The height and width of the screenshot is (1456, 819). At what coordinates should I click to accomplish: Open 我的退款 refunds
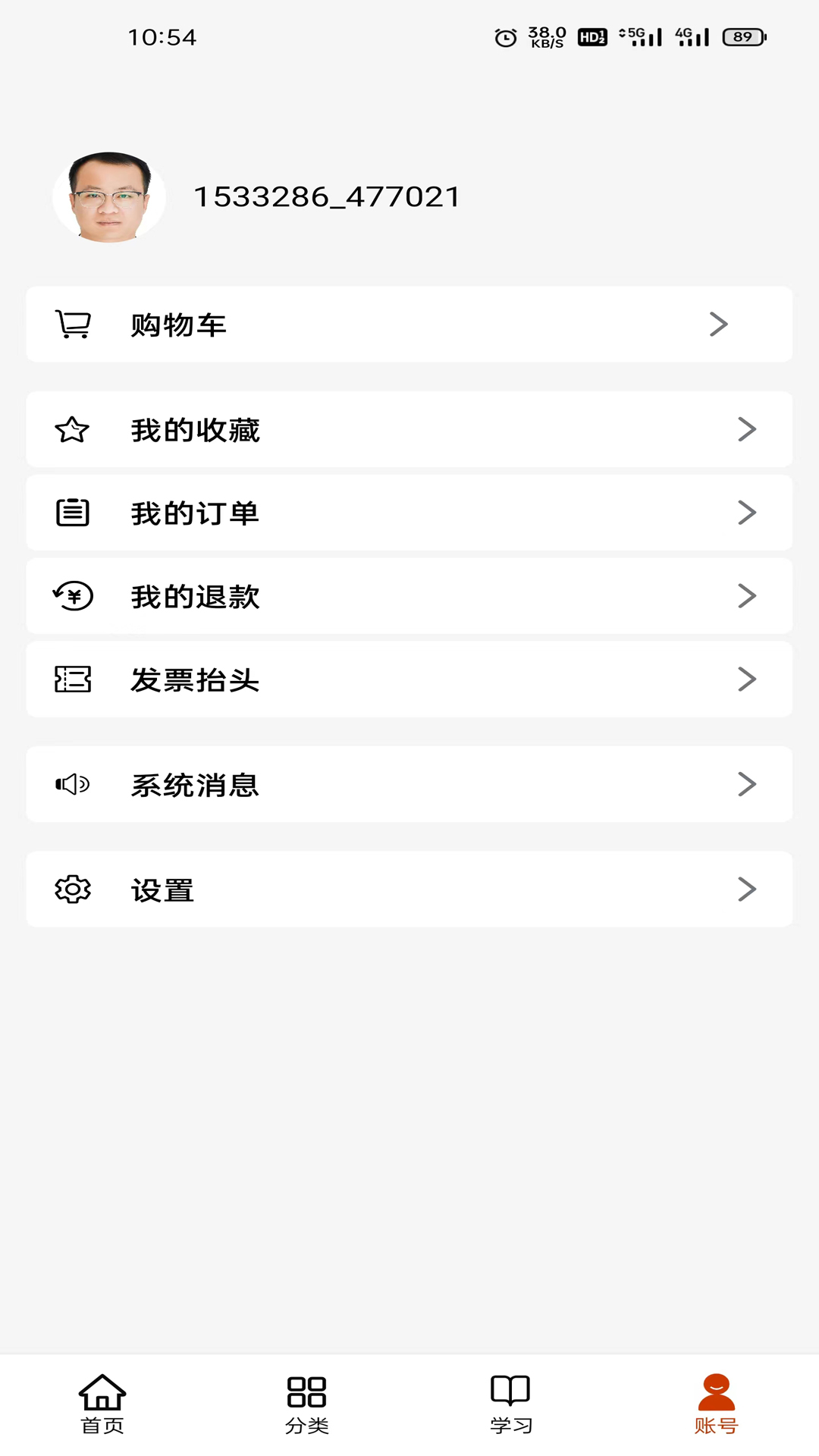409,597
